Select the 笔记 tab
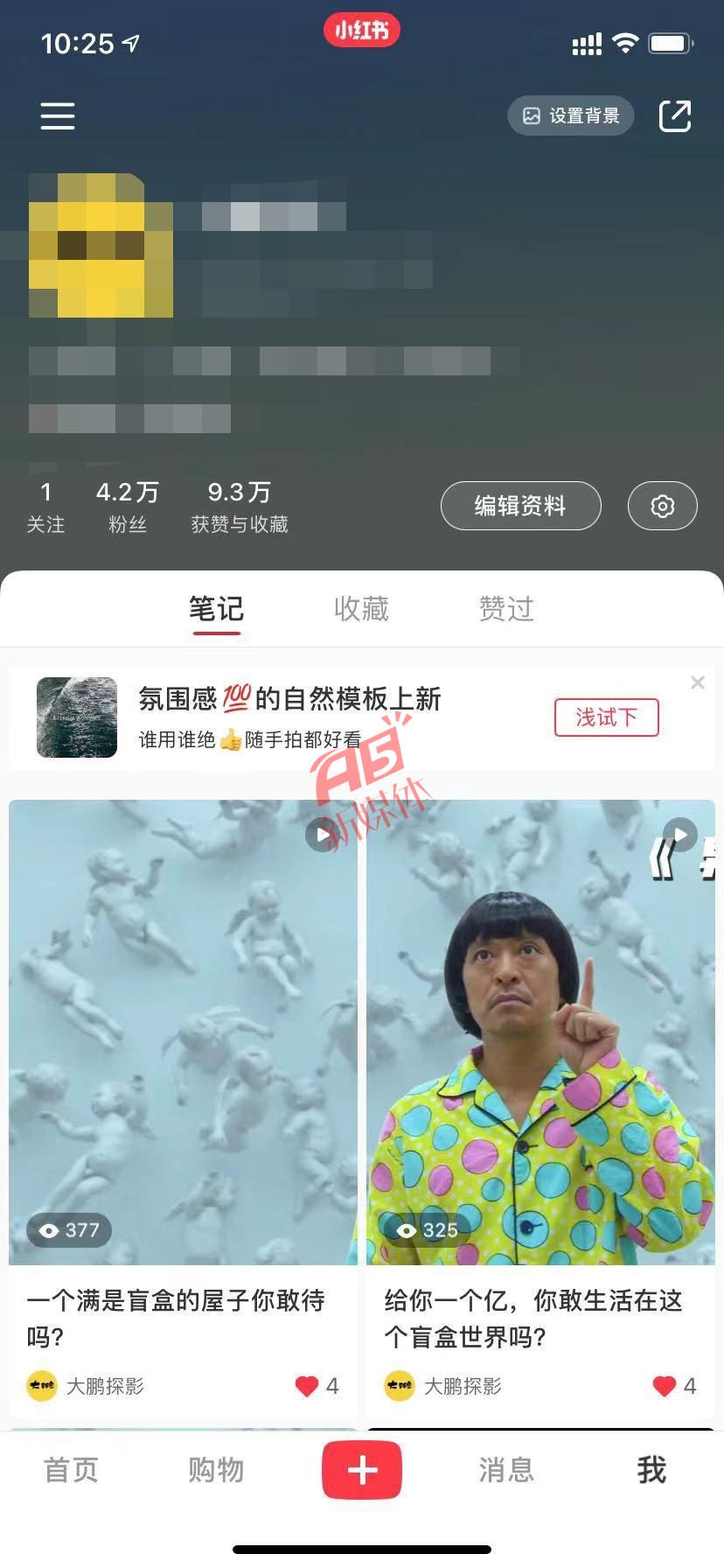 click(216, 609)
